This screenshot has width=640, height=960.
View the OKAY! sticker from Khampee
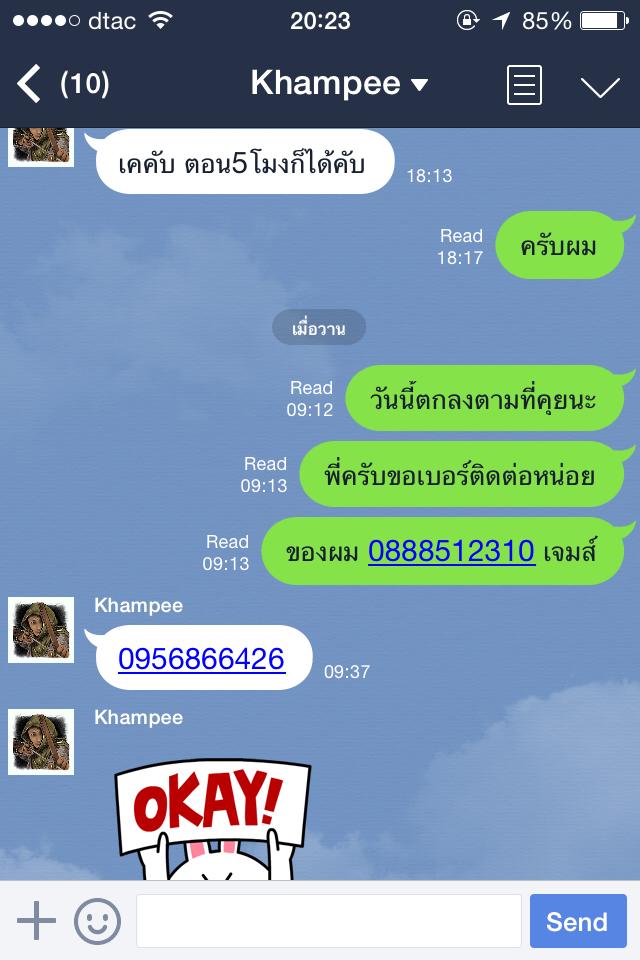click(x=209, y=820)
